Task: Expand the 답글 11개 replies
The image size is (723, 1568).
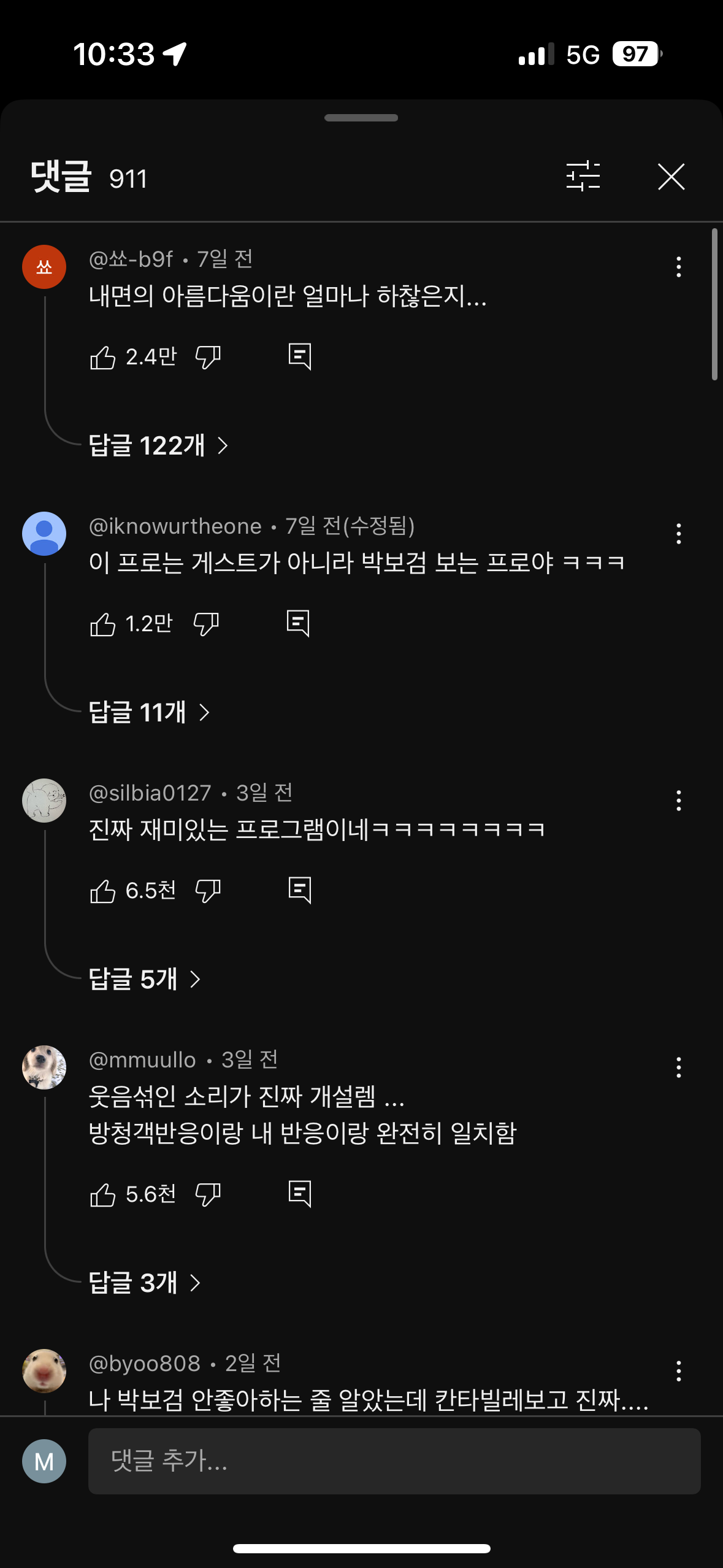Action: pos(149,712)
